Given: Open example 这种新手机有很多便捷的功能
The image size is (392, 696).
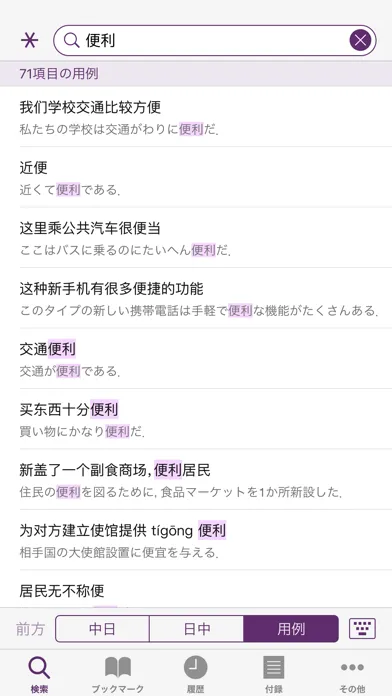Looking at the screenshot, I should (196, 298).
